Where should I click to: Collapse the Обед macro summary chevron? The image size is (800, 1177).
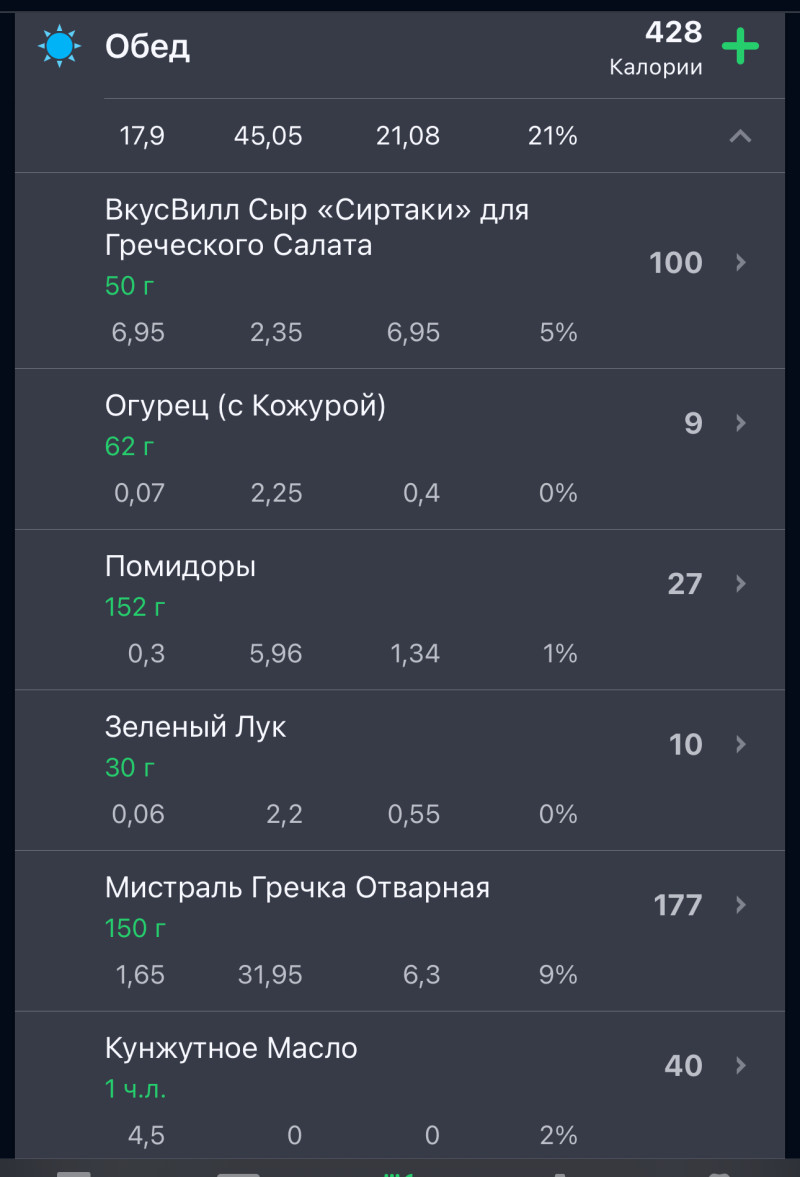(740, 136)
